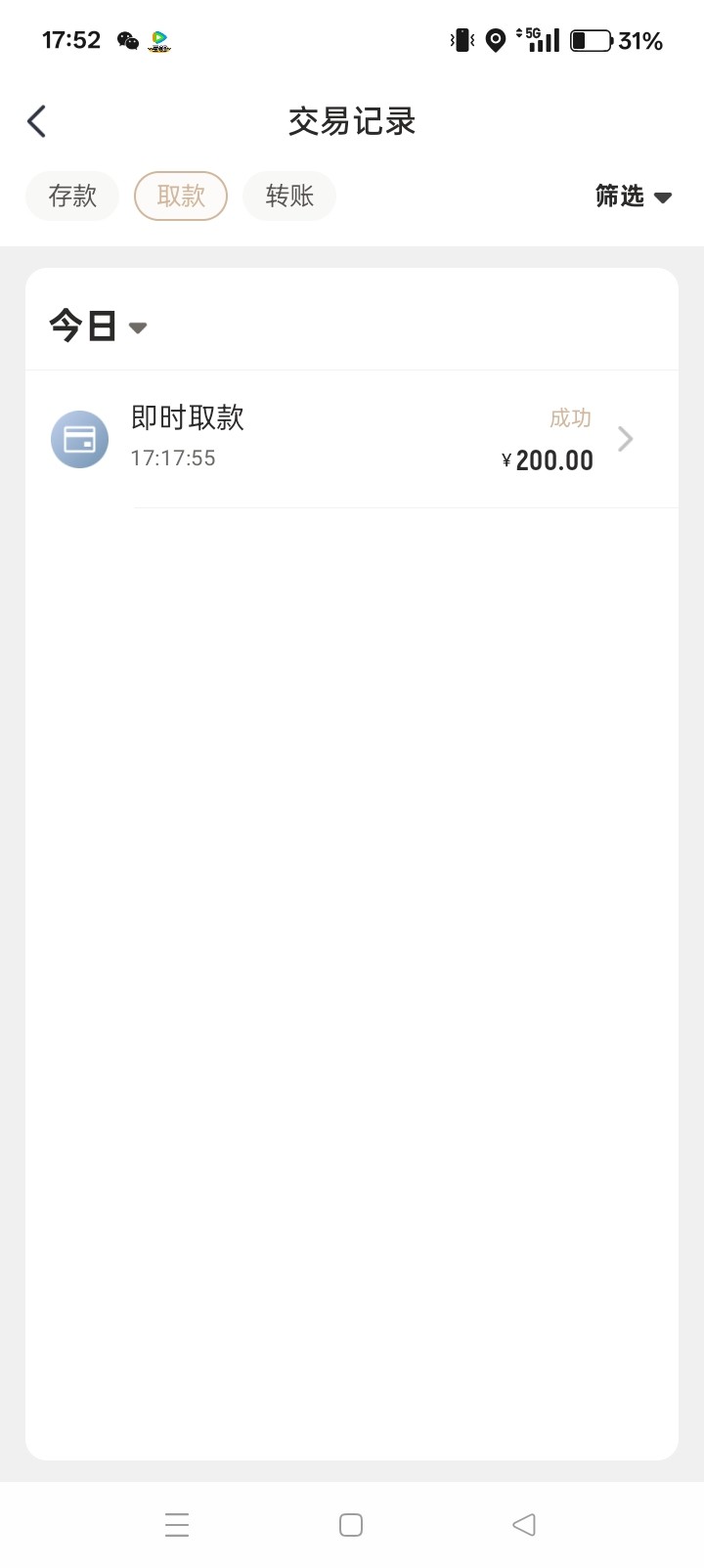Screen dimensions: 704x1568
Task: Tap the system home button
Action: pos(351,1525)
